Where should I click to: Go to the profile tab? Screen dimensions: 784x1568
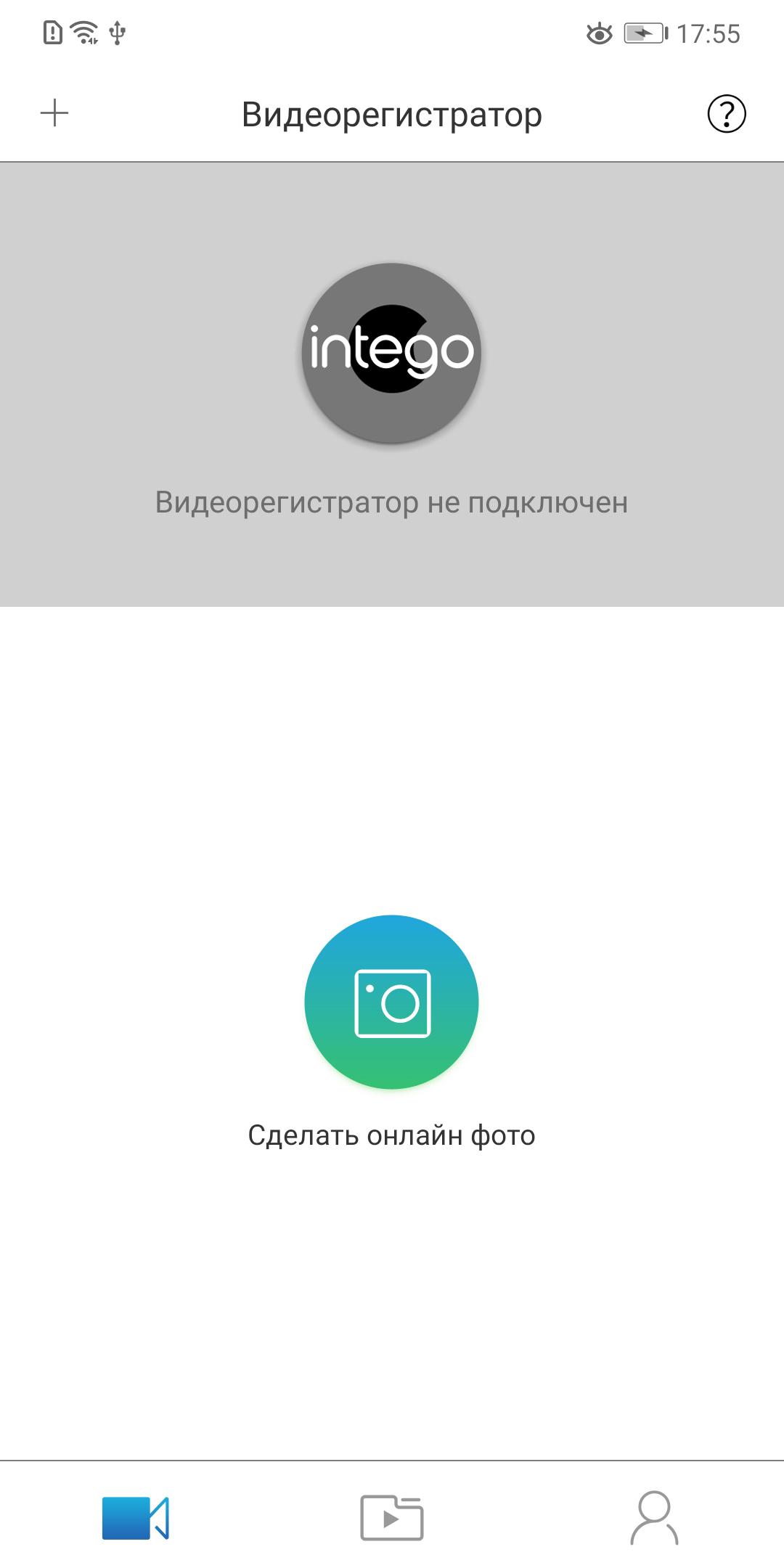654,1518
